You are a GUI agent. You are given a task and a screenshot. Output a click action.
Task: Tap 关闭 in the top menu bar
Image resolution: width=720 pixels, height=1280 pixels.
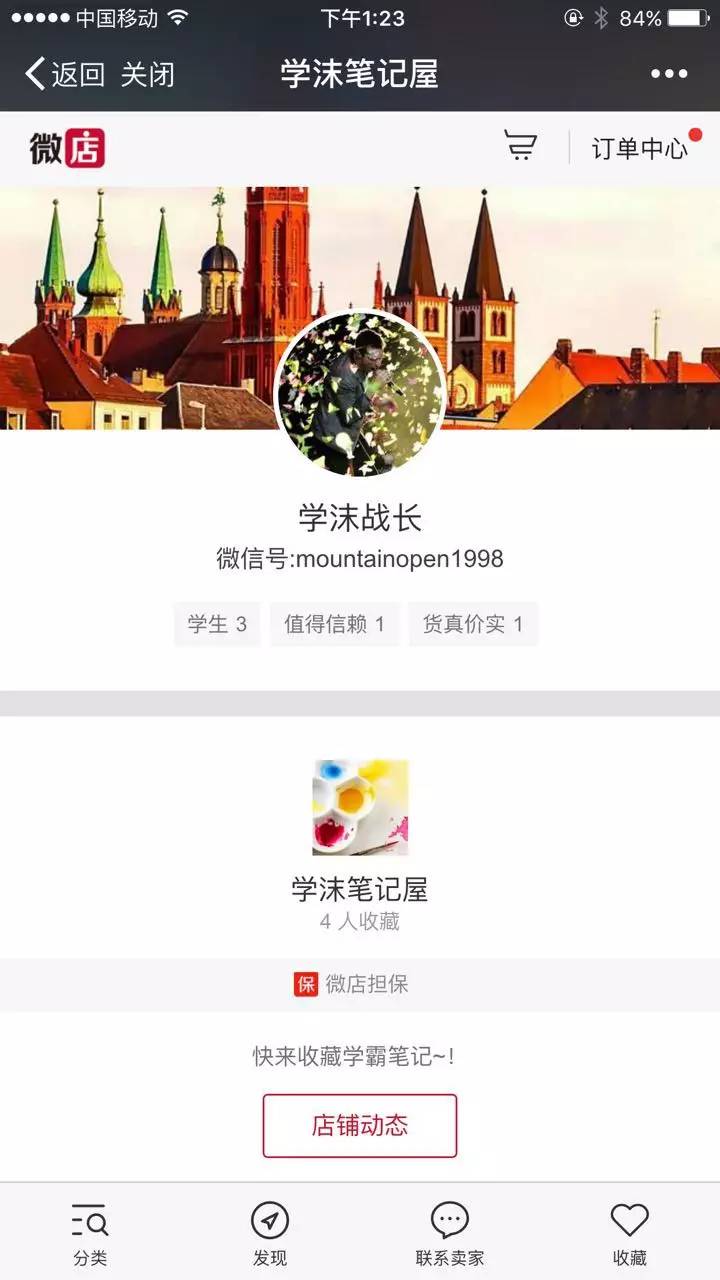click(146, 73)
